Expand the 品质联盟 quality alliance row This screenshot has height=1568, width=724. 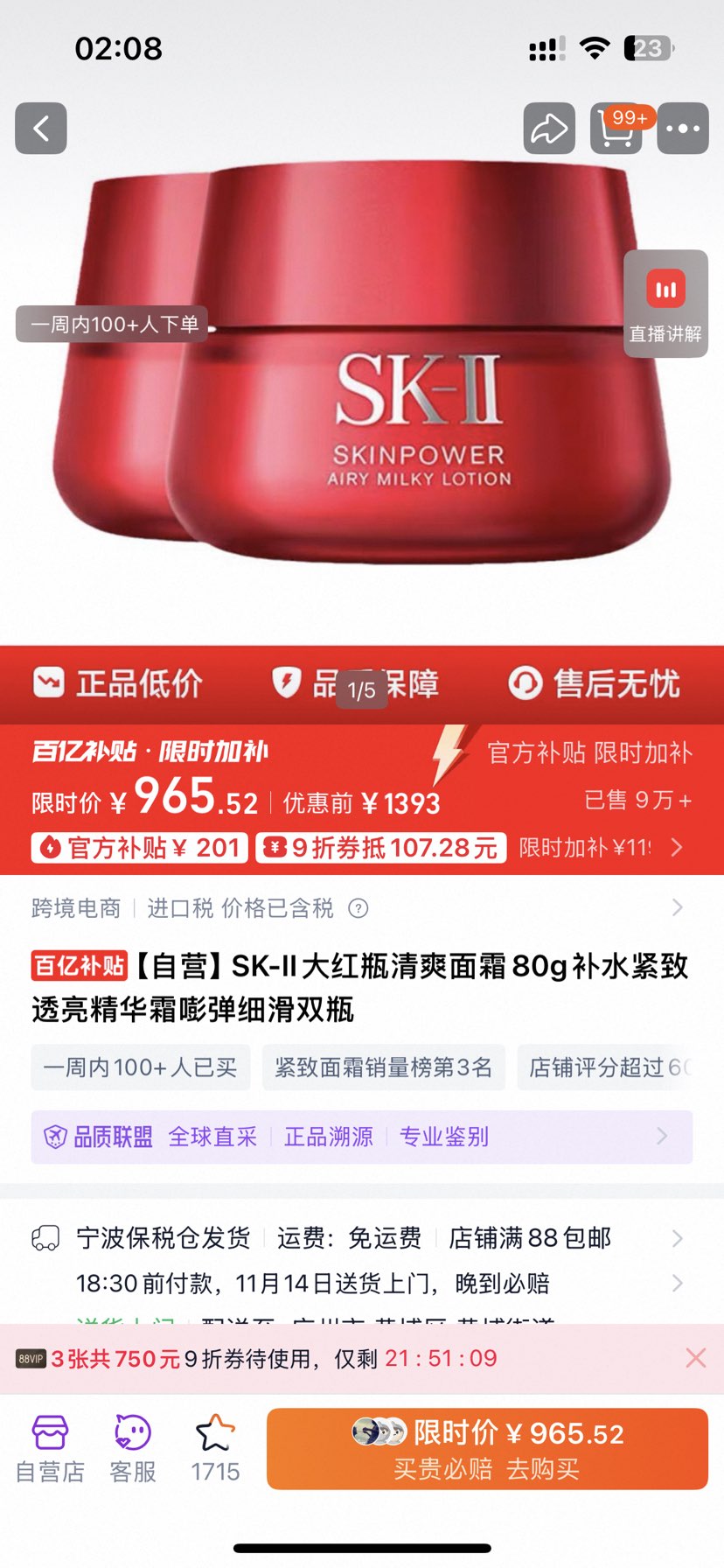[x=663, y=1136]
